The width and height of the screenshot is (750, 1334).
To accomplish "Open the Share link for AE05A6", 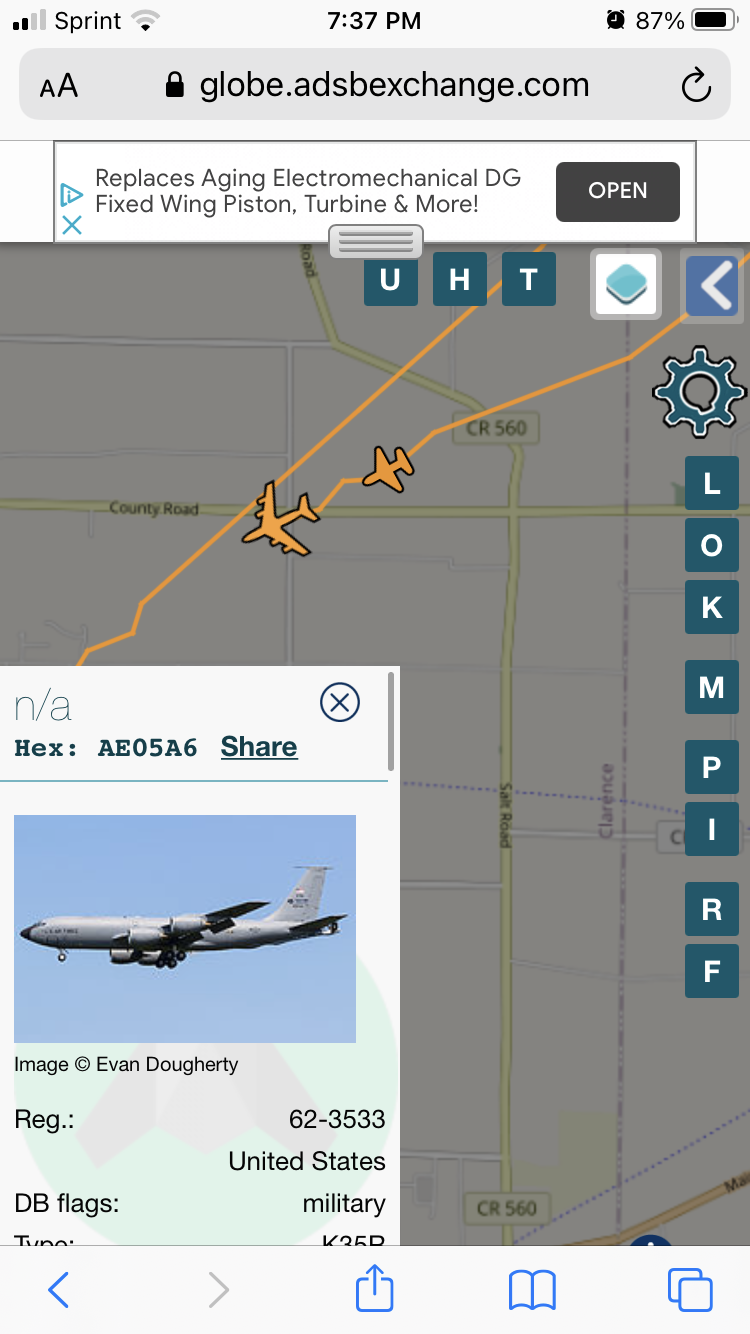I will pyautogui.click(x=259, y=747).
